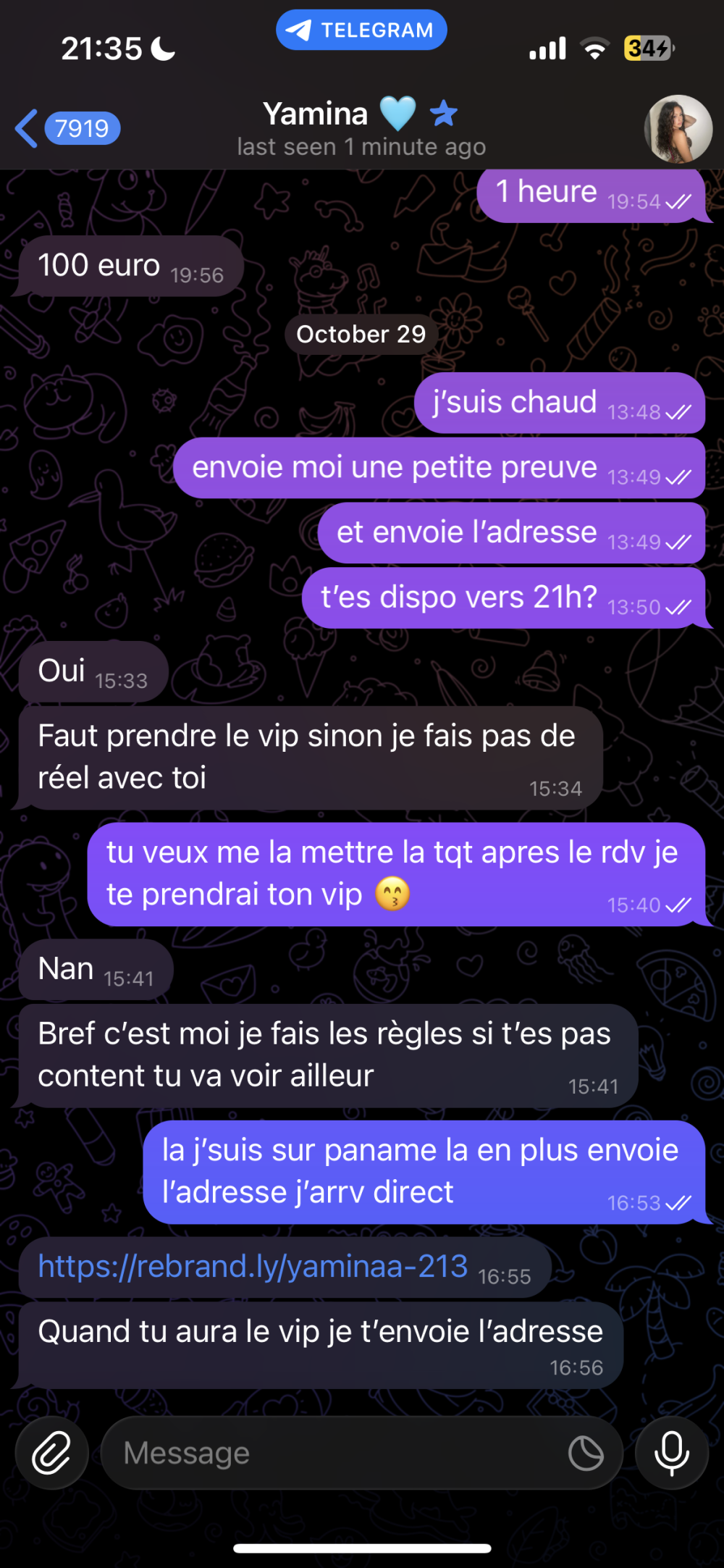Return to Telegram via the status pill
Viewport: 724px width, 1568px height.
(361, 30)
